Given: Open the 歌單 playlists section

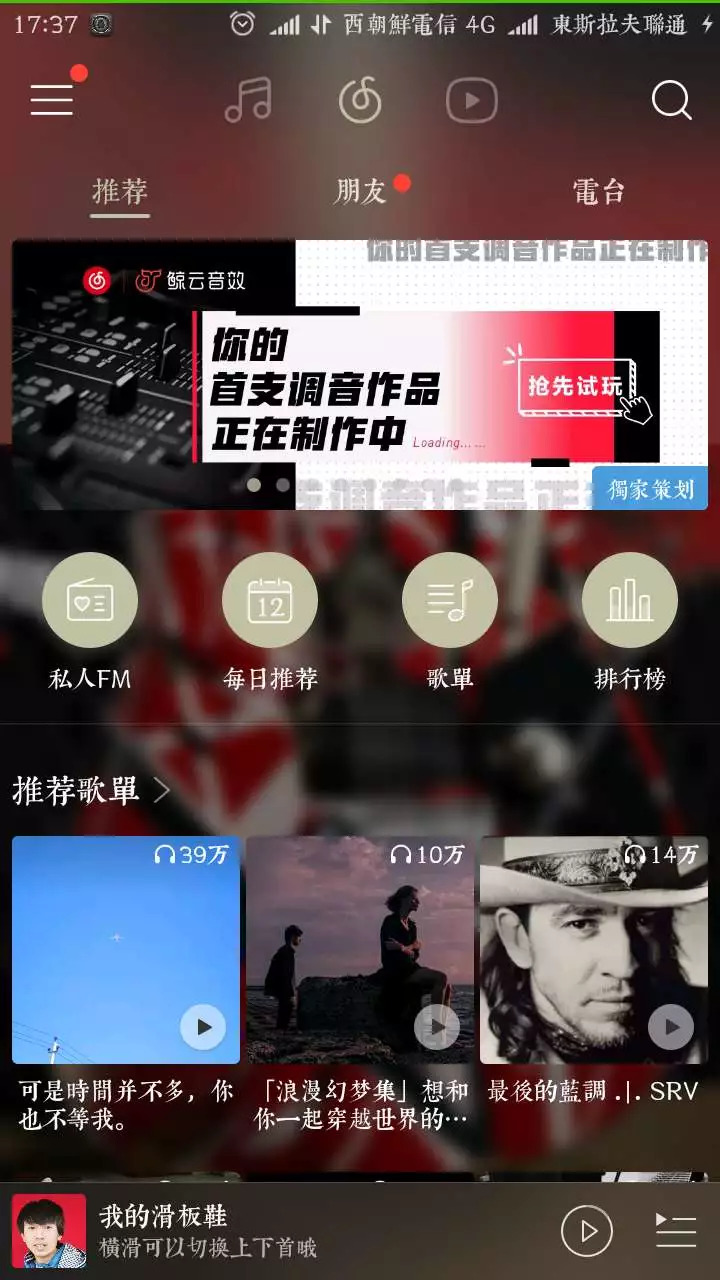Looking at the screenshot, I should click(450, 601).
